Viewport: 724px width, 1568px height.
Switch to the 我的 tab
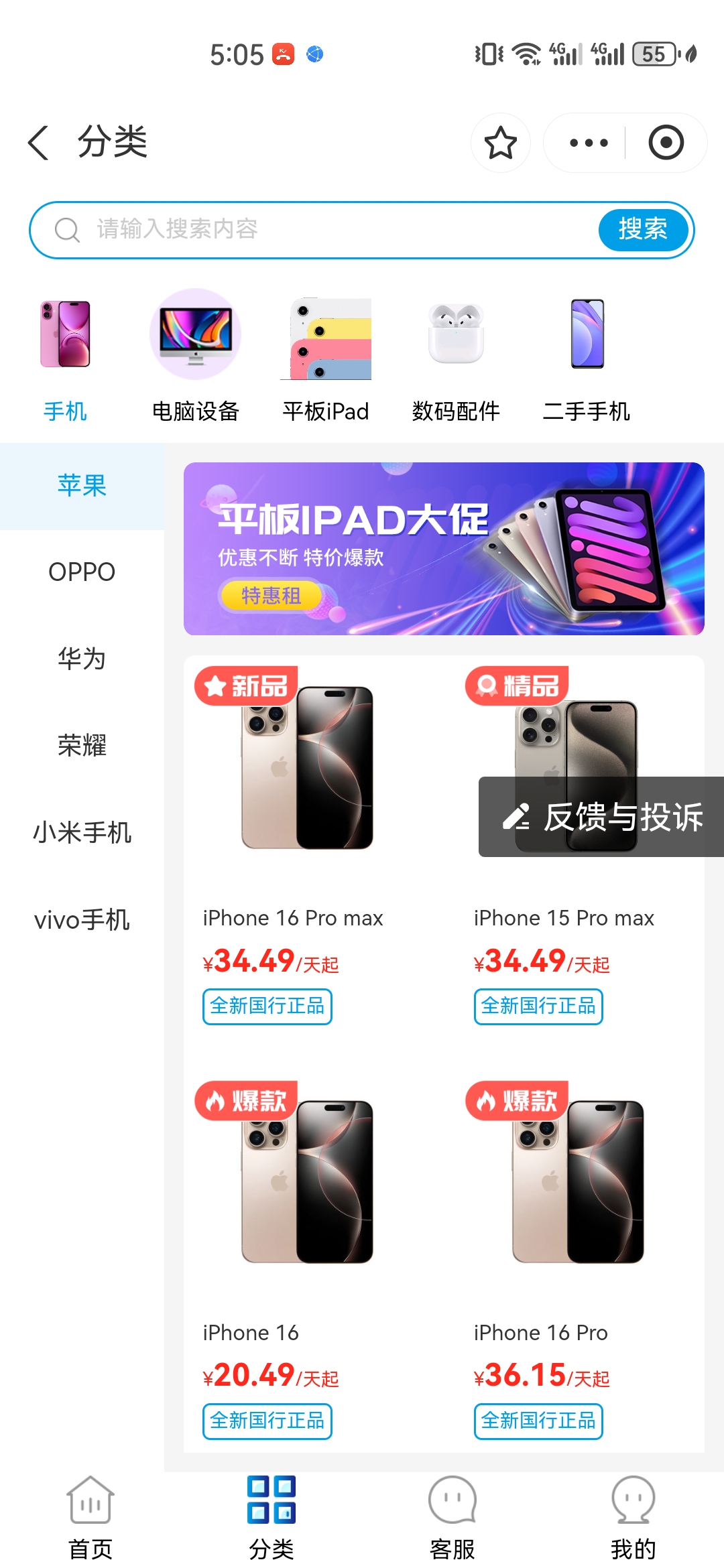pos(633,1518)
